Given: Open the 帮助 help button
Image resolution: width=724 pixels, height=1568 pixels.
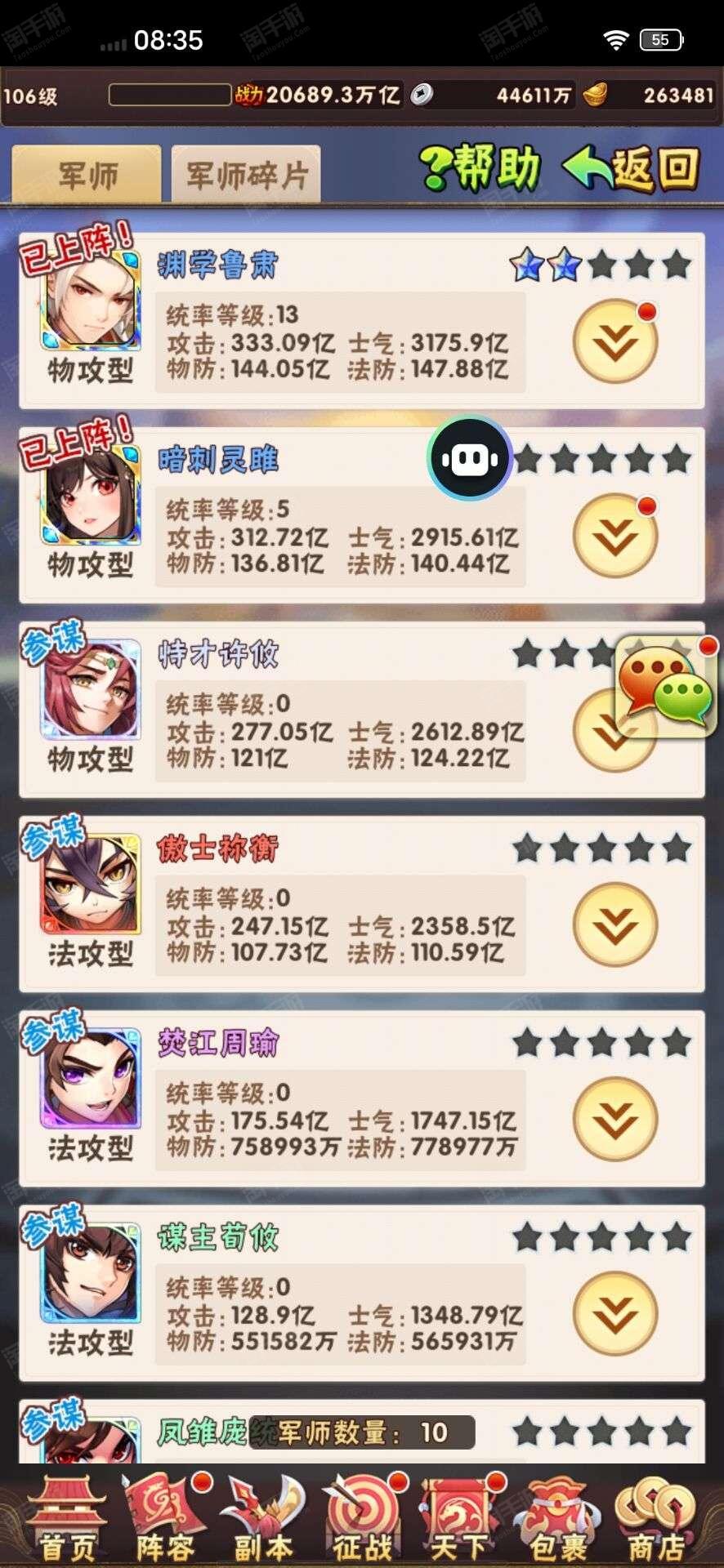Looking at the screenshot, I should pos(480,169).
